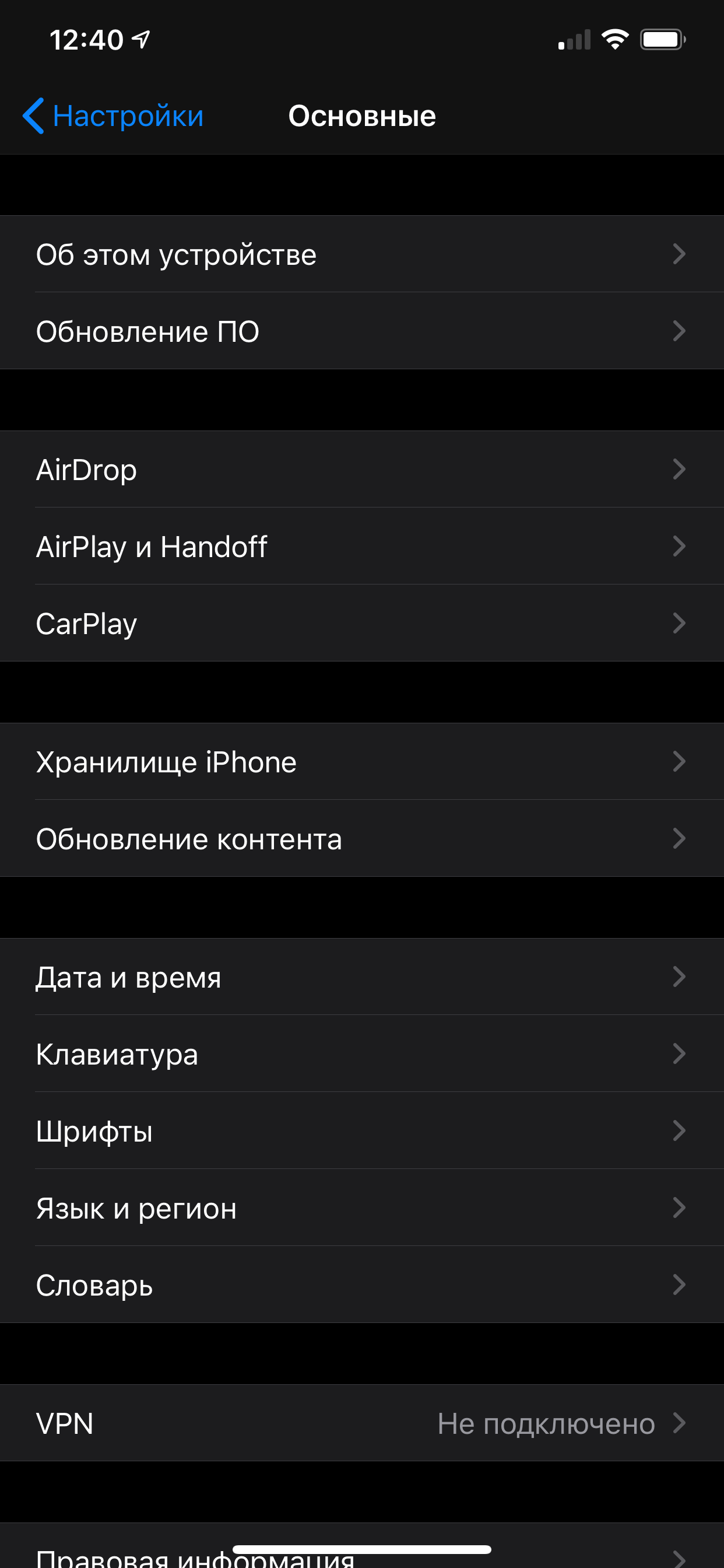
Task: Tap the Словарь row
Action: point(361,1285)
